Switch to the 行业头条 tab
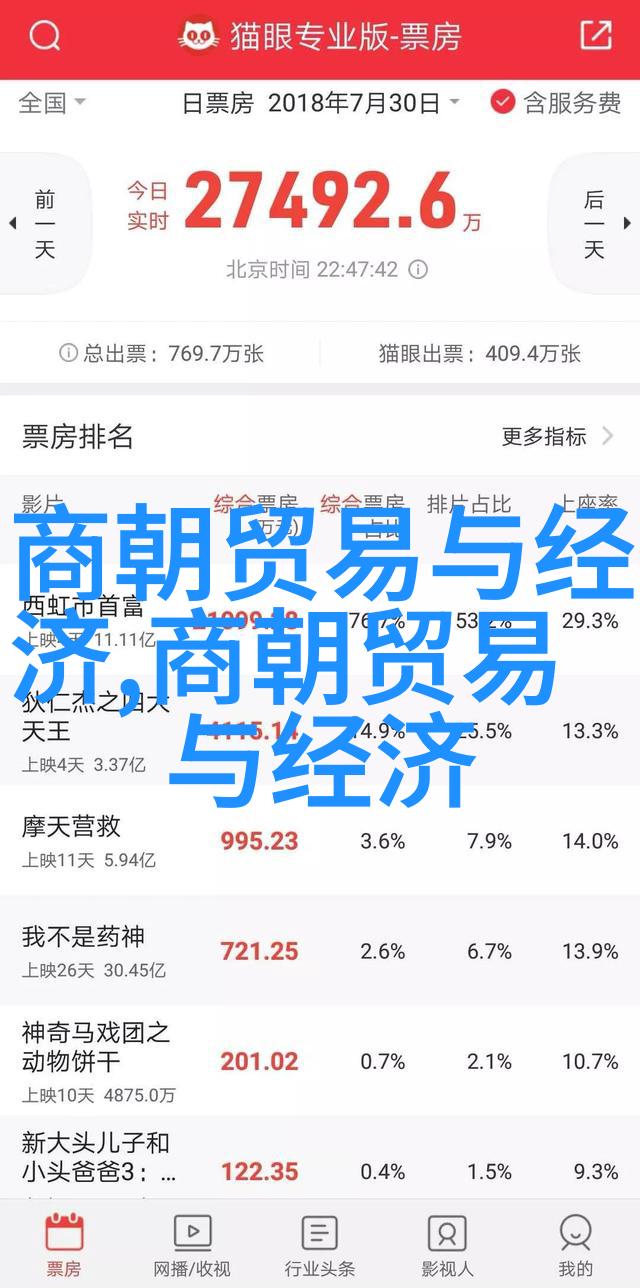 click(320, 1244)
